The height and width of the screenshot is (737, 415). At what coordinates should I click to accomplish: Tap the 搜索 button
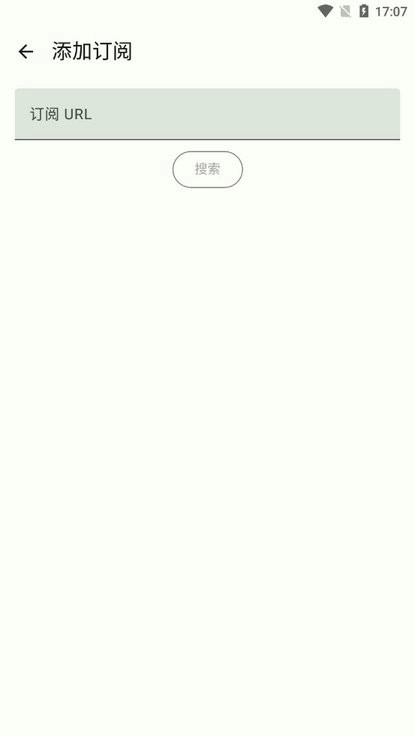click(x=208, y=169)
